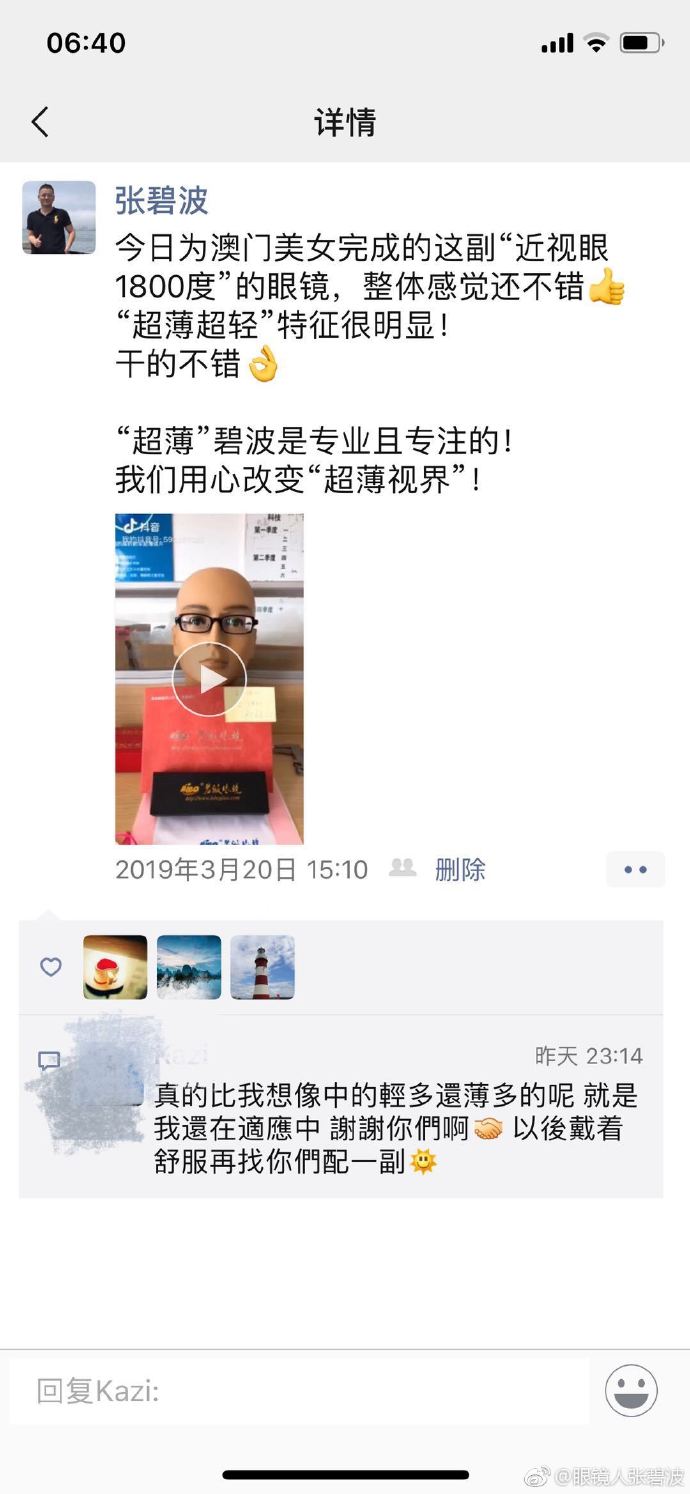
Task: View visibility audience icon beside 删除
Action: 402,868
